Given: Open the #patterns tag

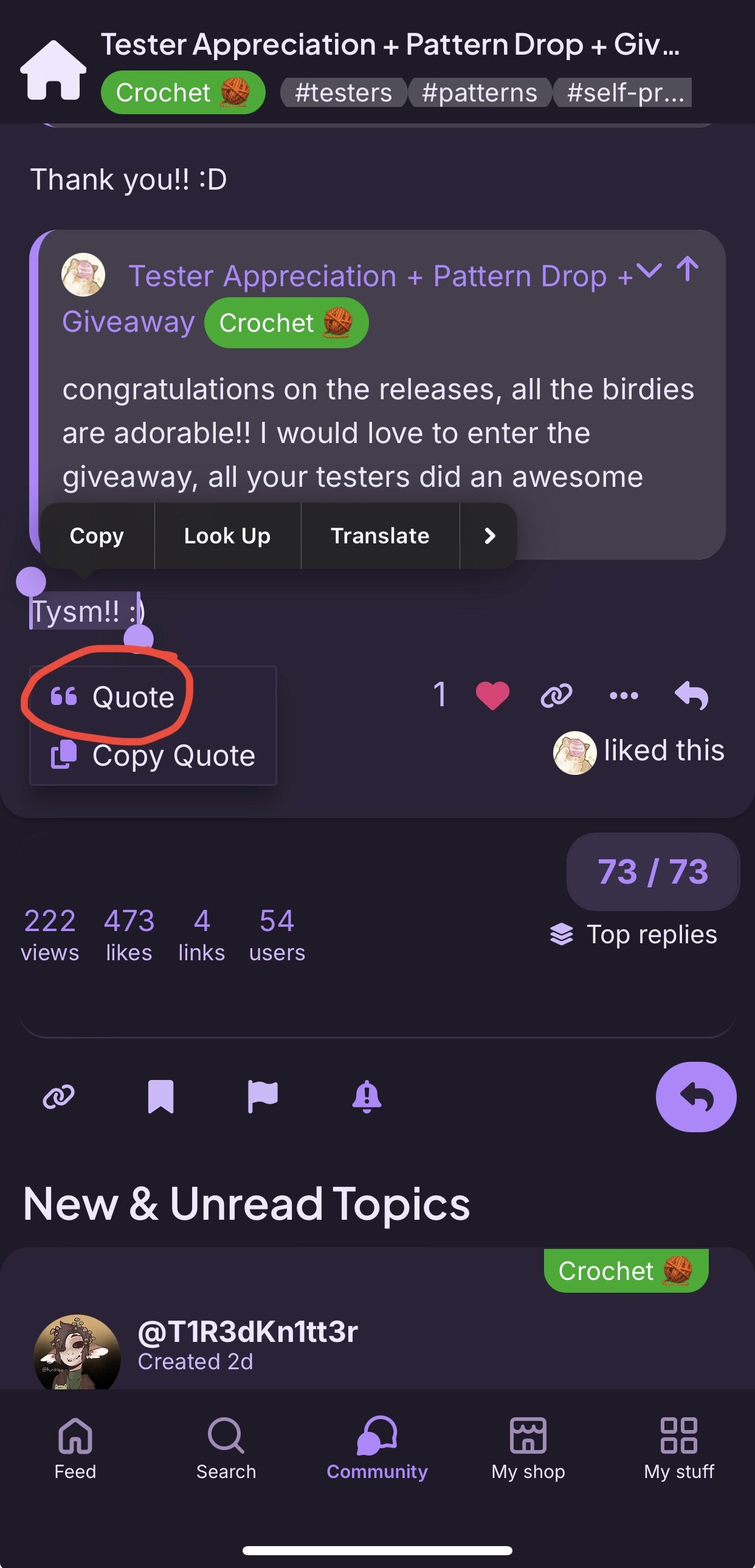Looking at the screenshot, I should 480,92.
